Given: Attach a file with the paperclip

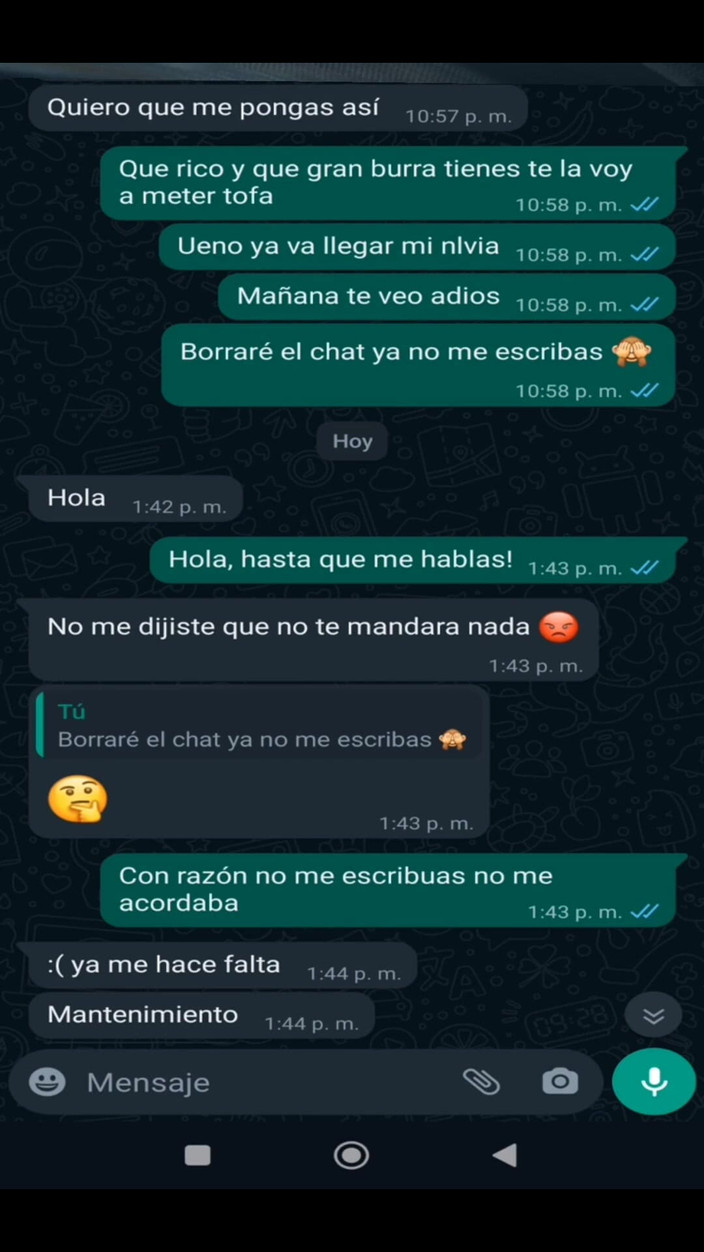Looking at the screenshot, I should [x=481, y=1081].
